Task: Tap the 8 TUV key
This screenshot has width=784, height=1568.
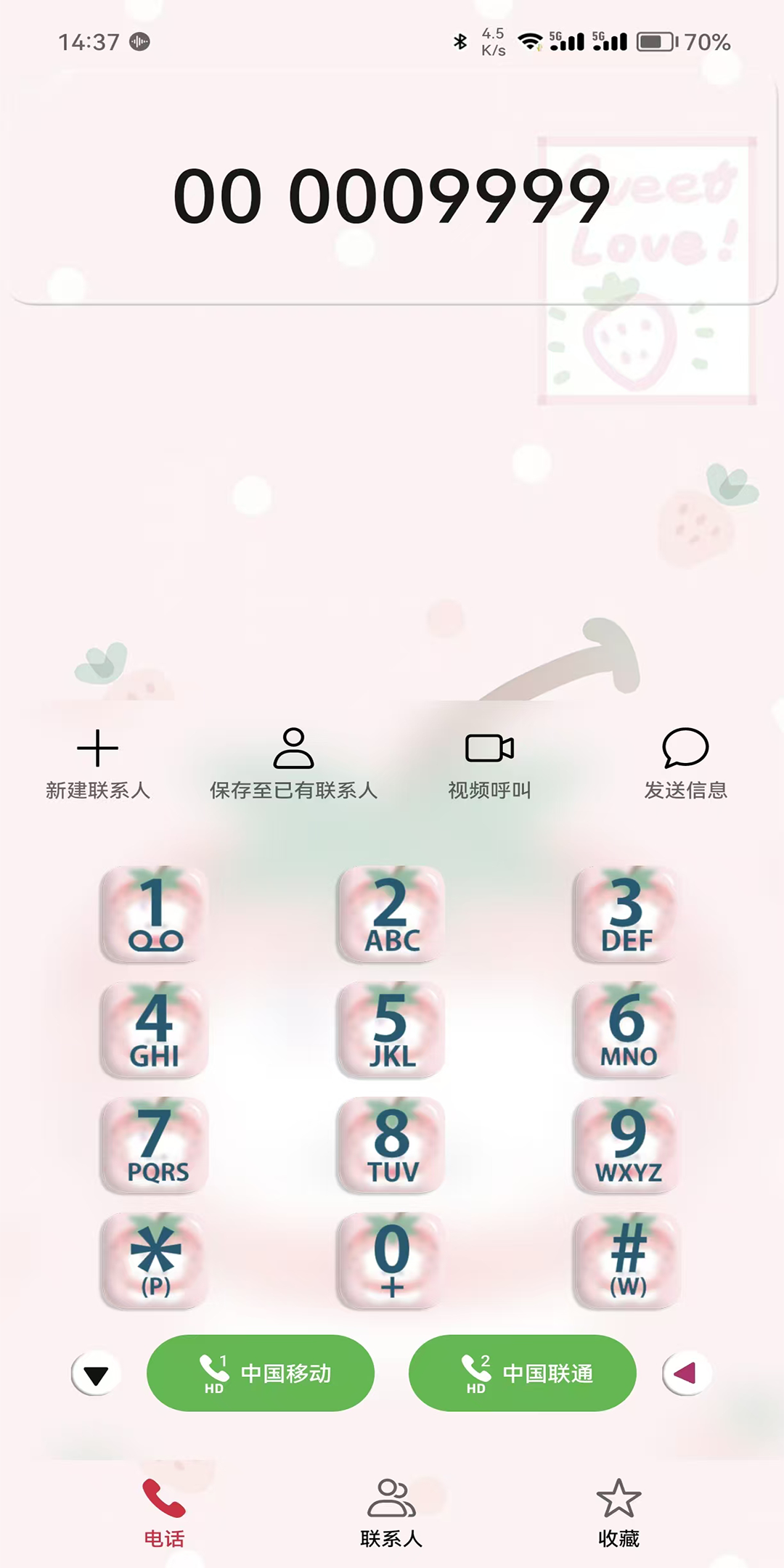Action: (391, 1145)
